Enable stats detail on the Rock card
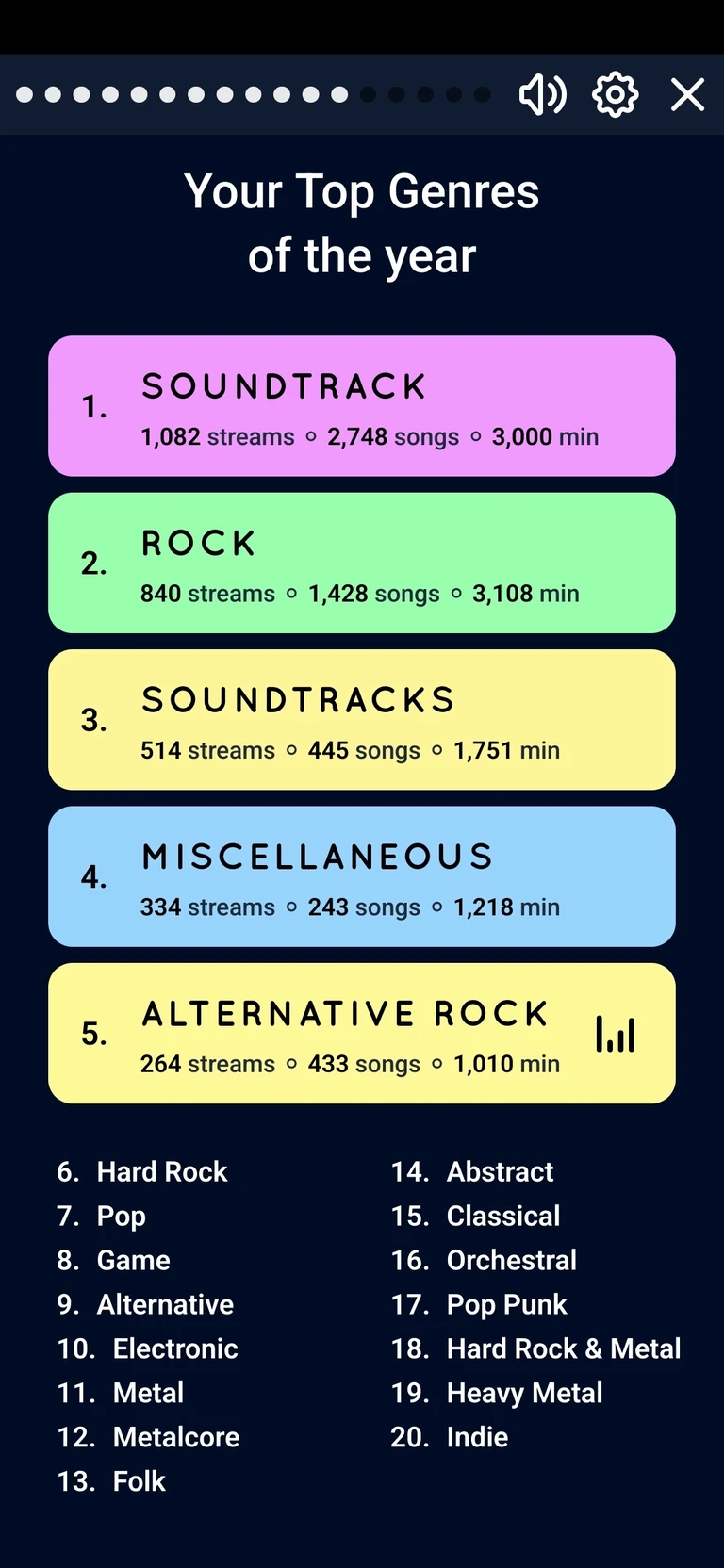The height and width of the screenshot is (1568, 724). (362, 563)
